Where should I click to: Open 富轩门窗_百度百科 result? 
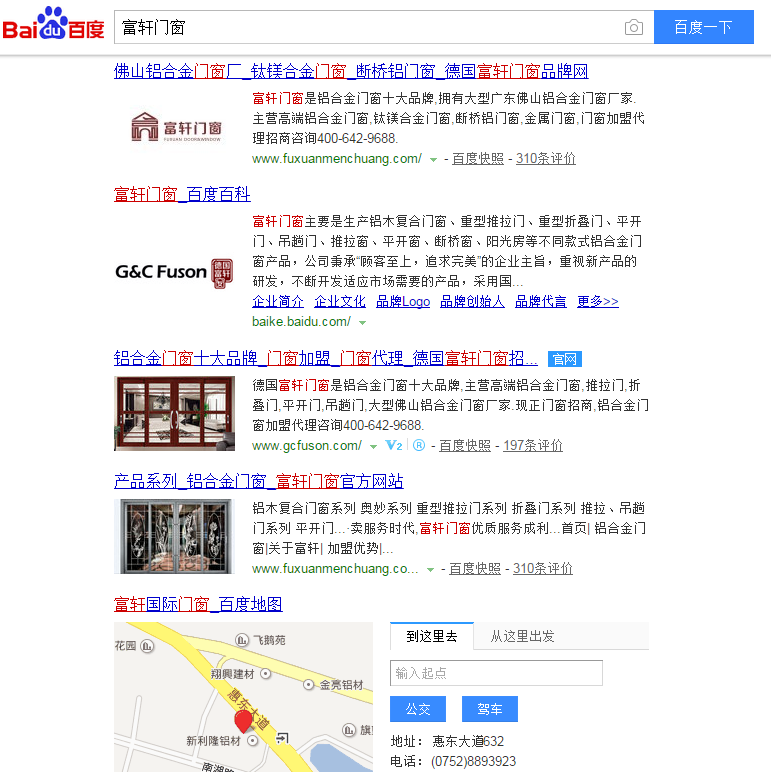point(182,194)
